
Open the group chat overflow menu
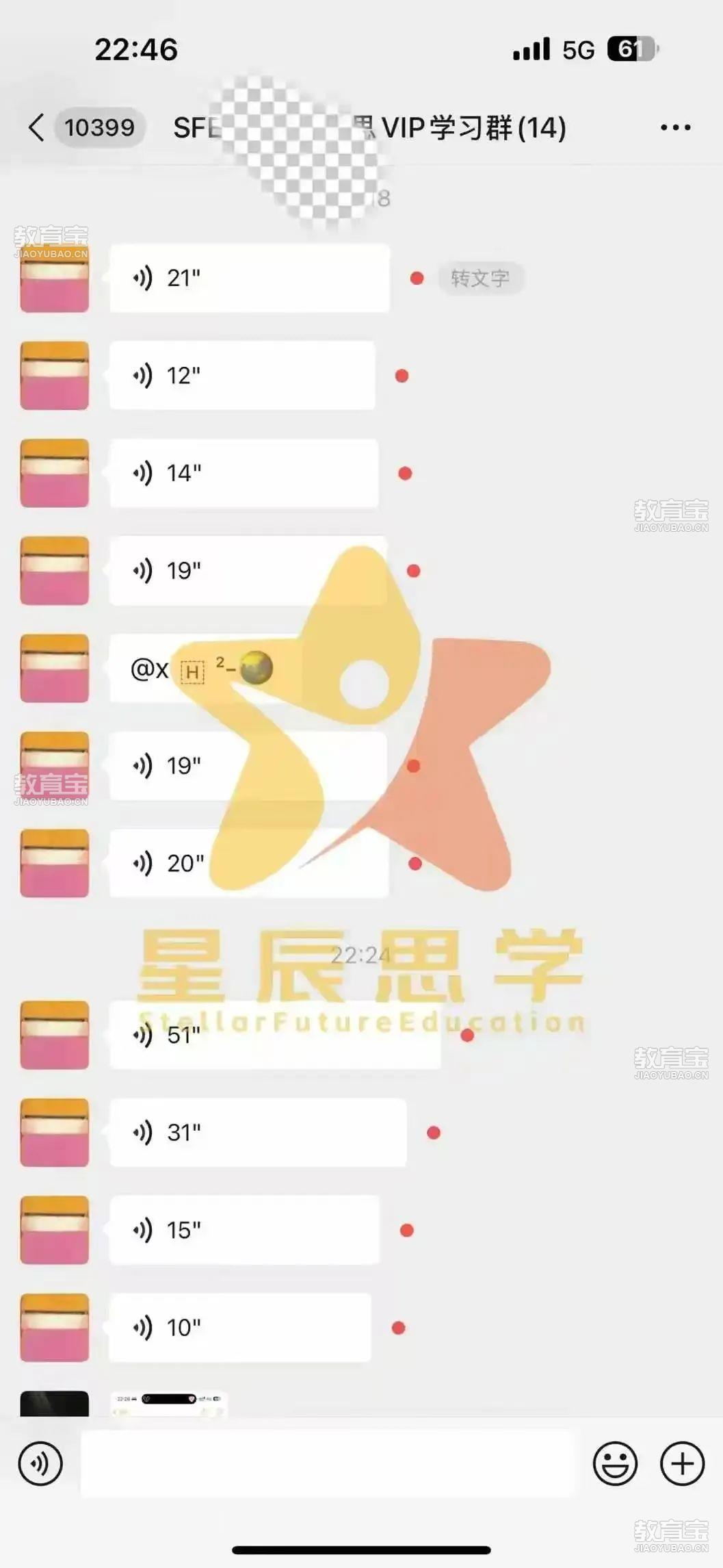(x=675, y=127)
